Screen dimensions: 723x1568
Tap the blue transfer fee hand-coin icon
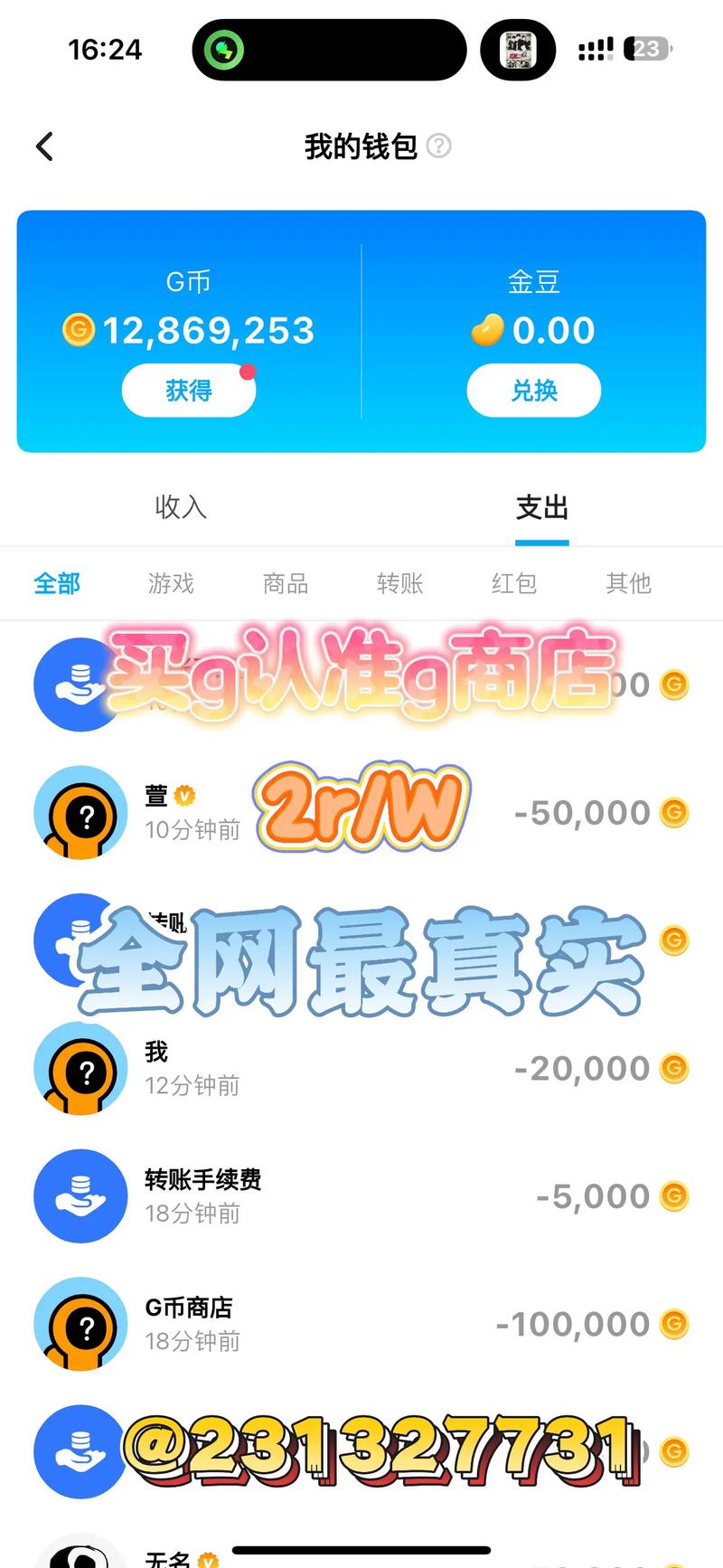(x=80, y=1195)
